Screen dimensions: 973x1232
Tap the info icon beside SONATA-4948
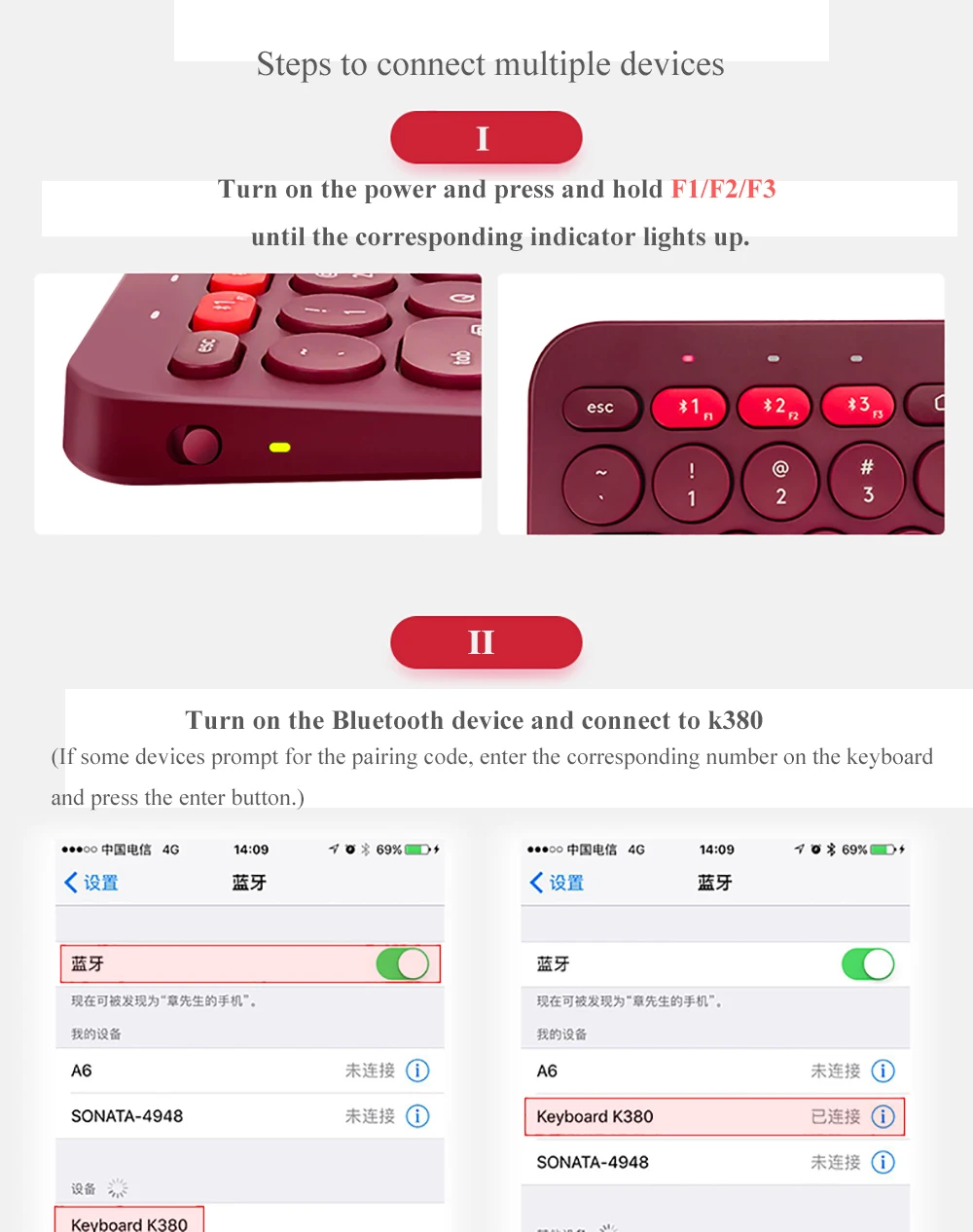(418, 1115)
